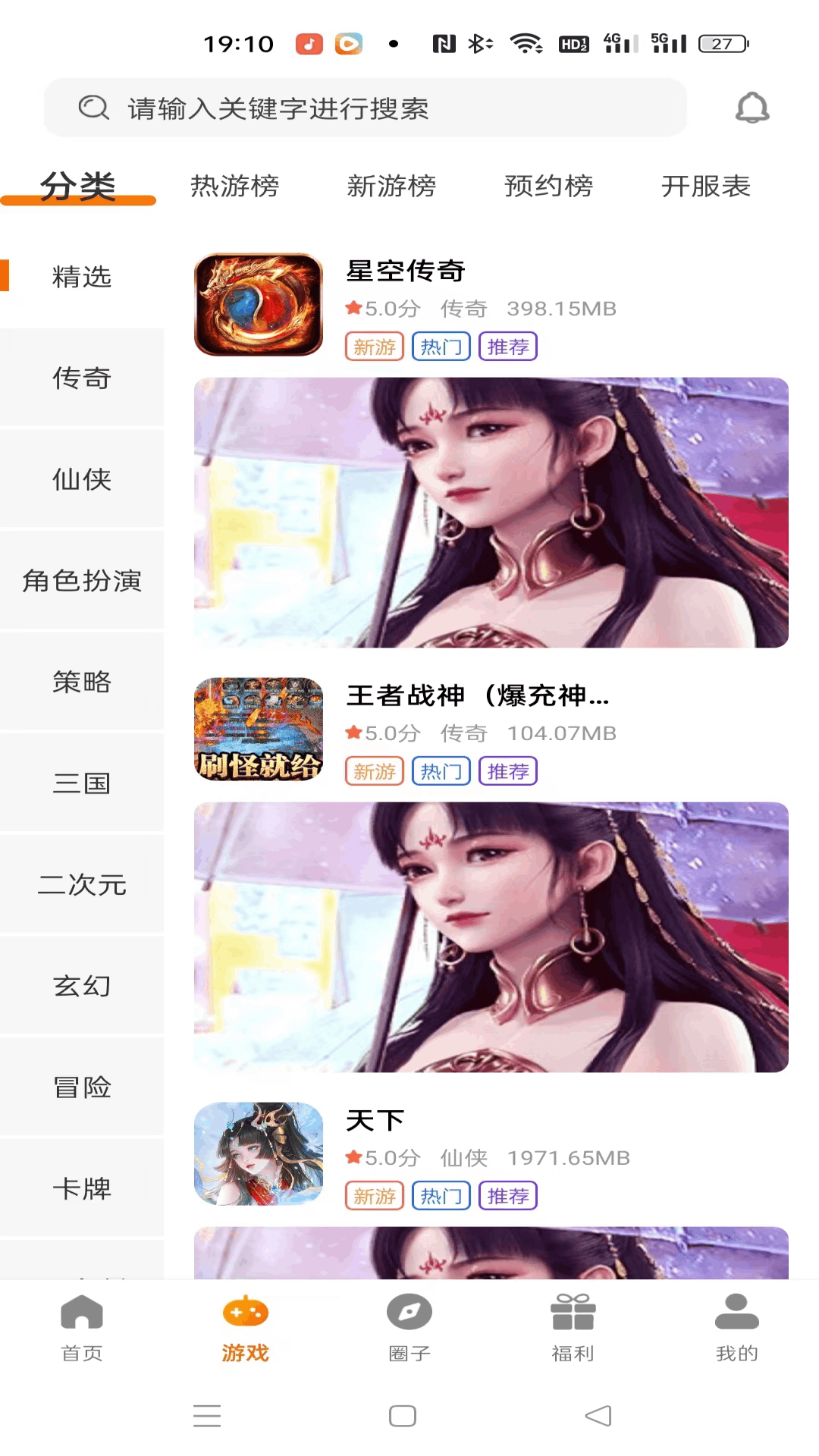Select the 二次元 category
This screenshot has height=1456, width=819.
coord(82,884)
